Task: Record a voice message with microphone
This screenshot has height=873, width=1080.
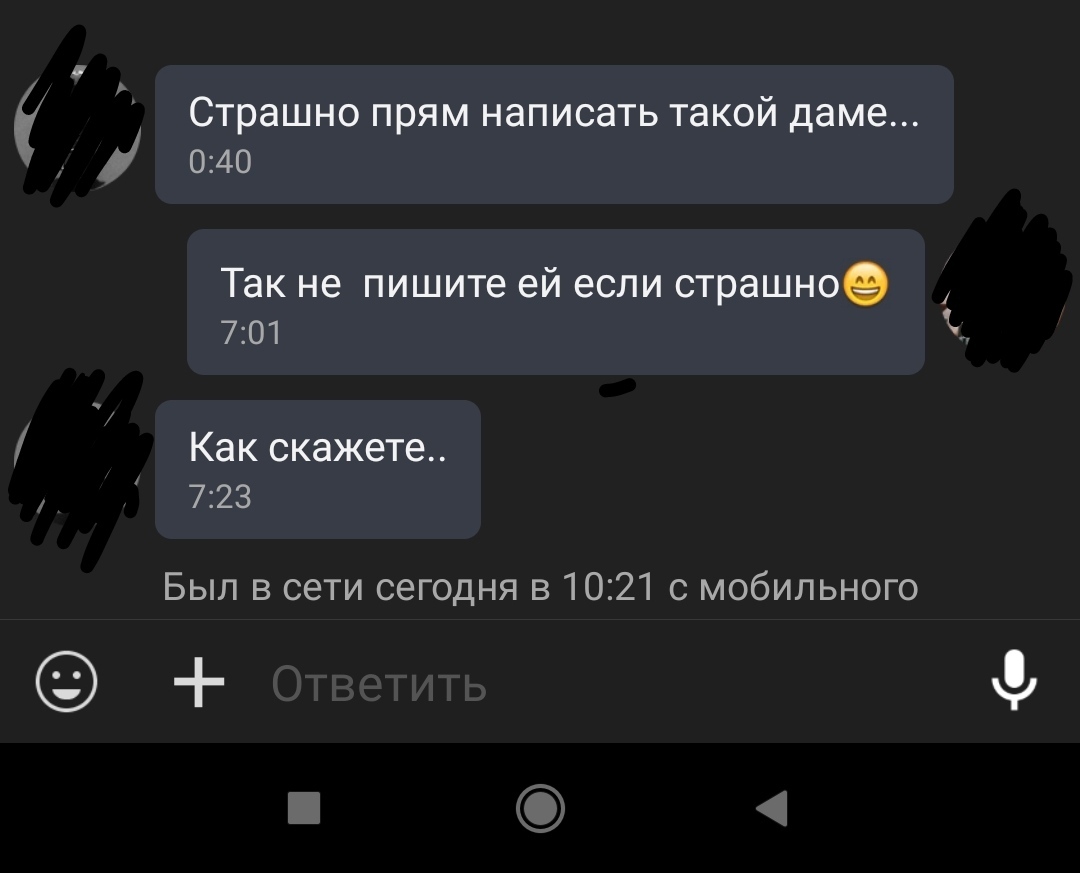Action: (x=1014, y=681)
